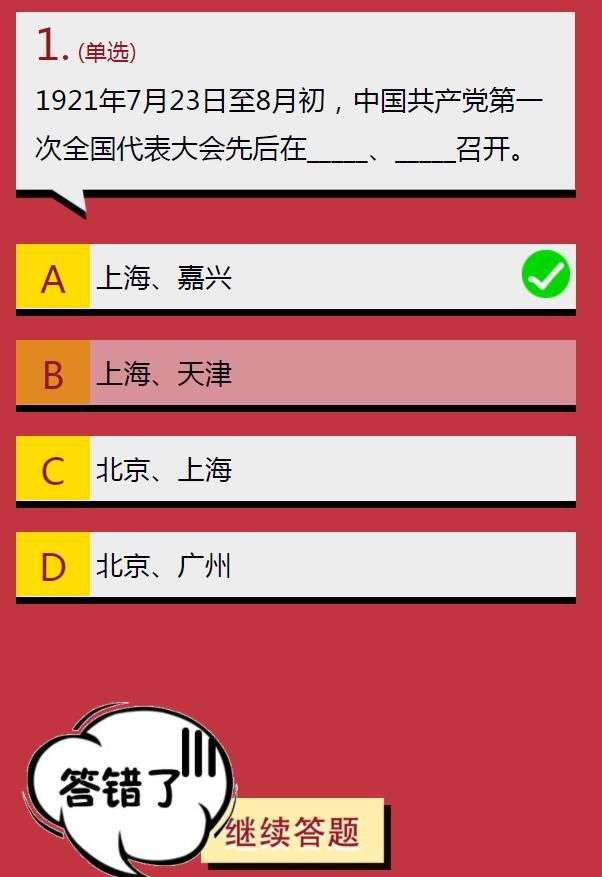
Task: Pick answer C 北京、上海
Action: pos(295,469)
